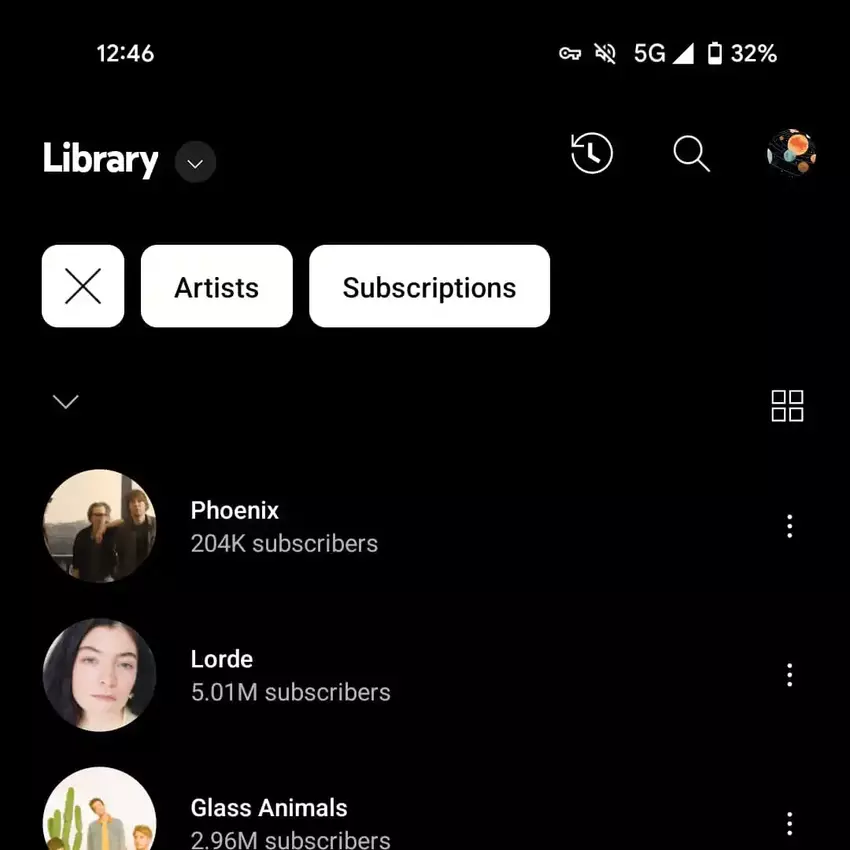Screen dimensions: 850x850
Task: Open the search icon
Action: [691, 154]
